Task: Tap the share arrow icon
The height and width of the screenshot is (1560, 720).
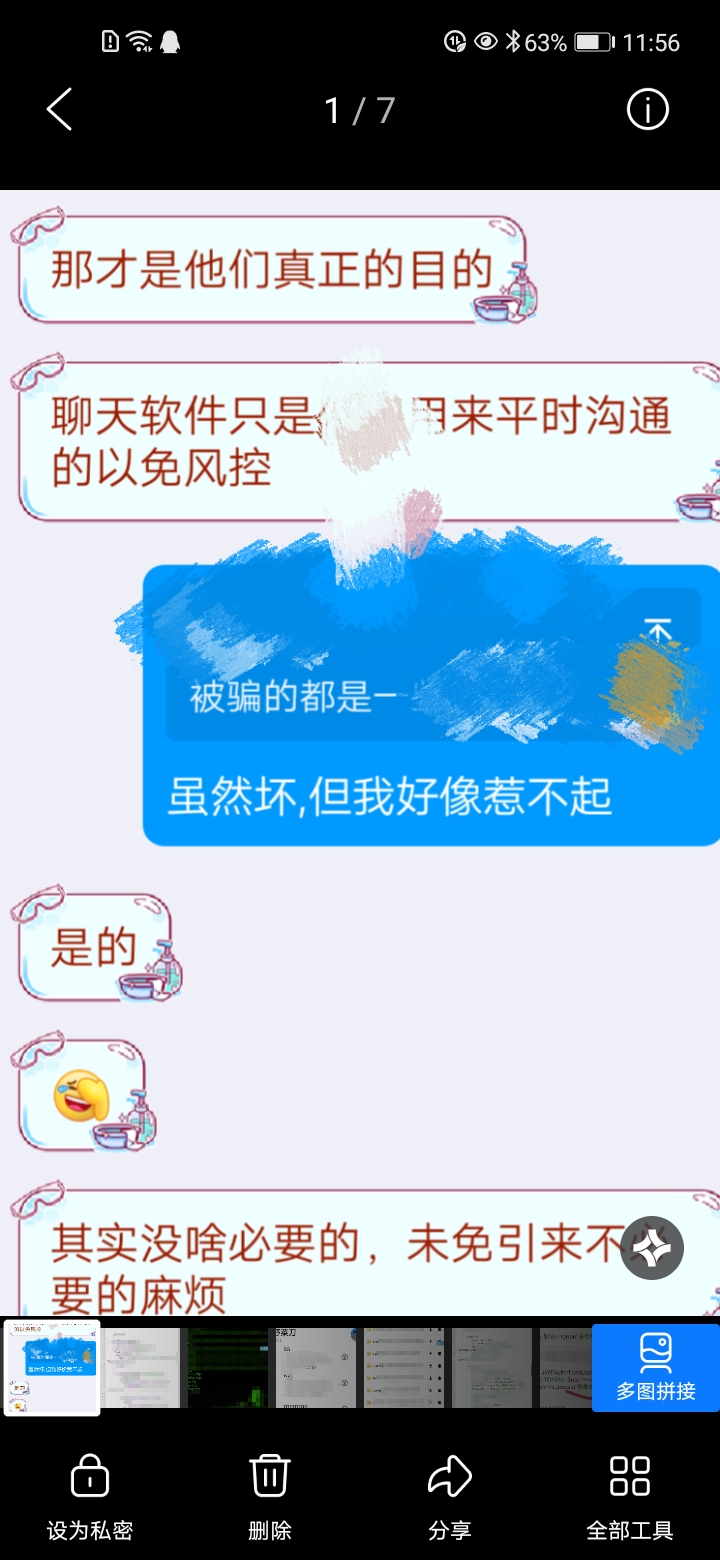Action: click(448, 1475)
